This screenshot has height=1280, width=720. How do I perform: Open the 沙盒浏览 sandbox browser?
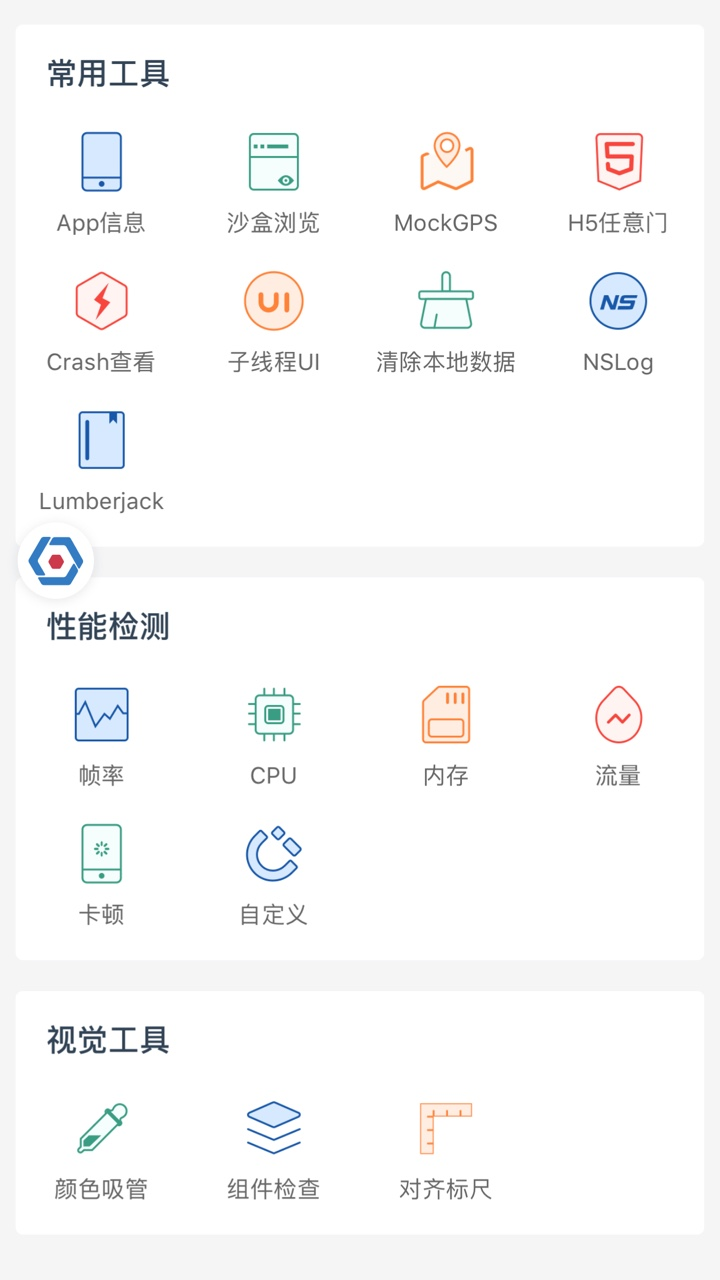coord(273,180)
